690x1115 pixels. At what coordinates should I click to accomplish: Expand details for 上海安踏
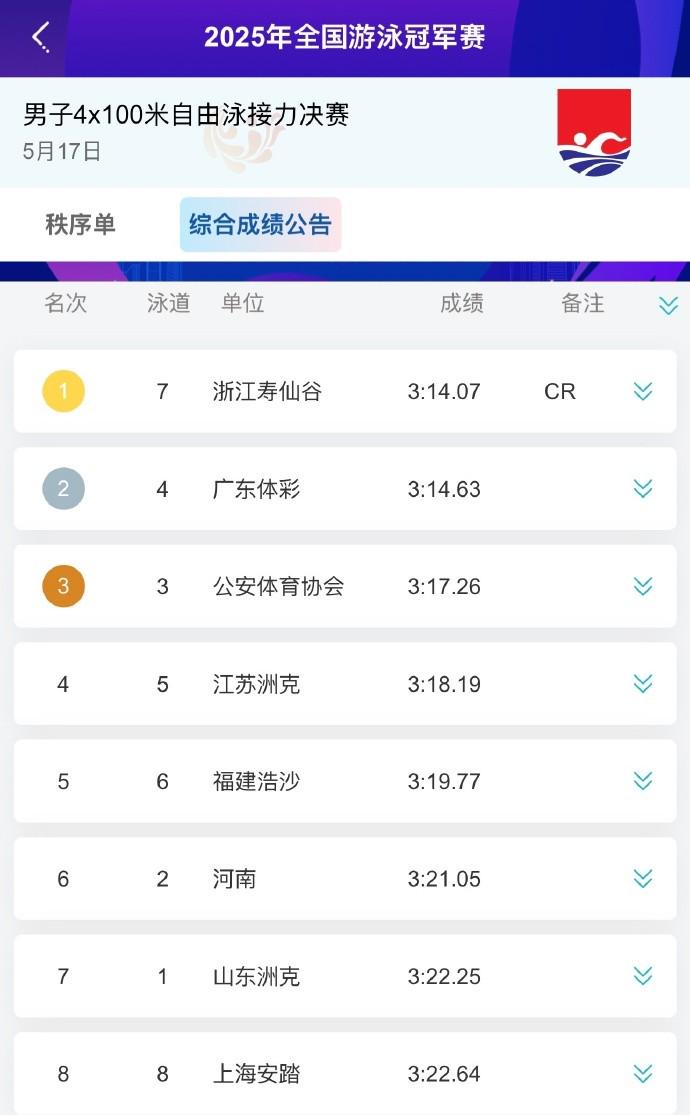coord(643,1073)
